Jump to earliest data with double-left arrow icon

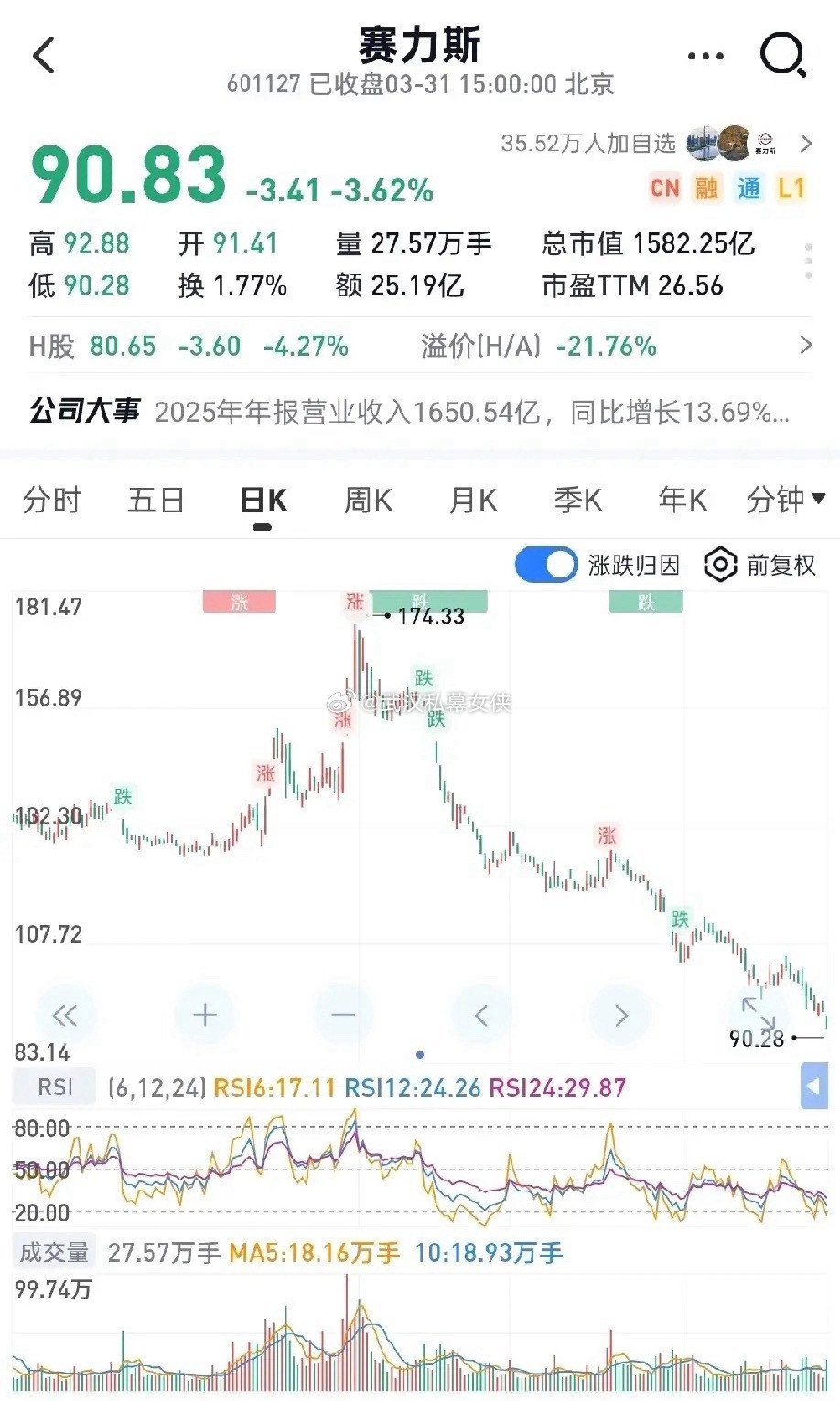point(66,1014)
